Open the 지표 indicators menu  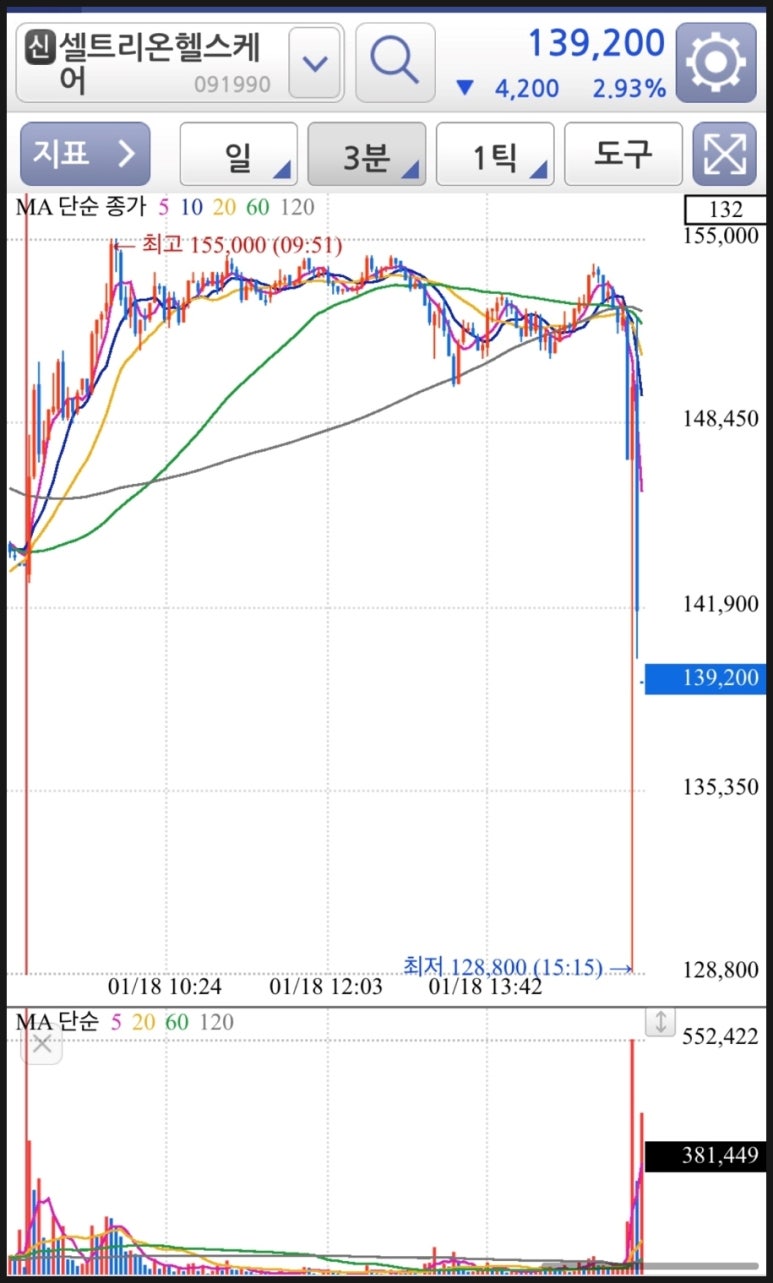(x=85, y=154)
